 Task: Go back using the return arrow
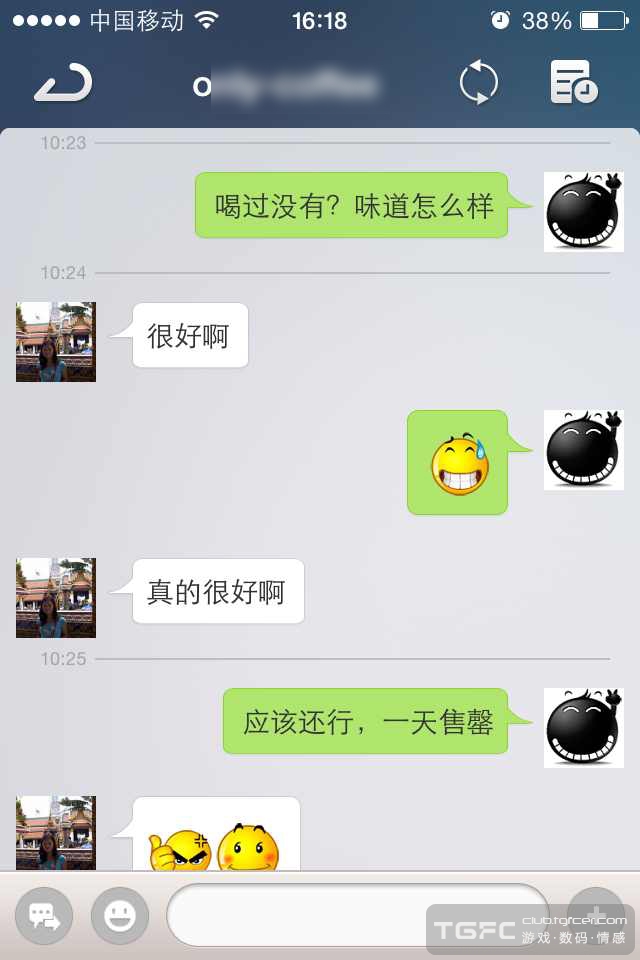63,84
